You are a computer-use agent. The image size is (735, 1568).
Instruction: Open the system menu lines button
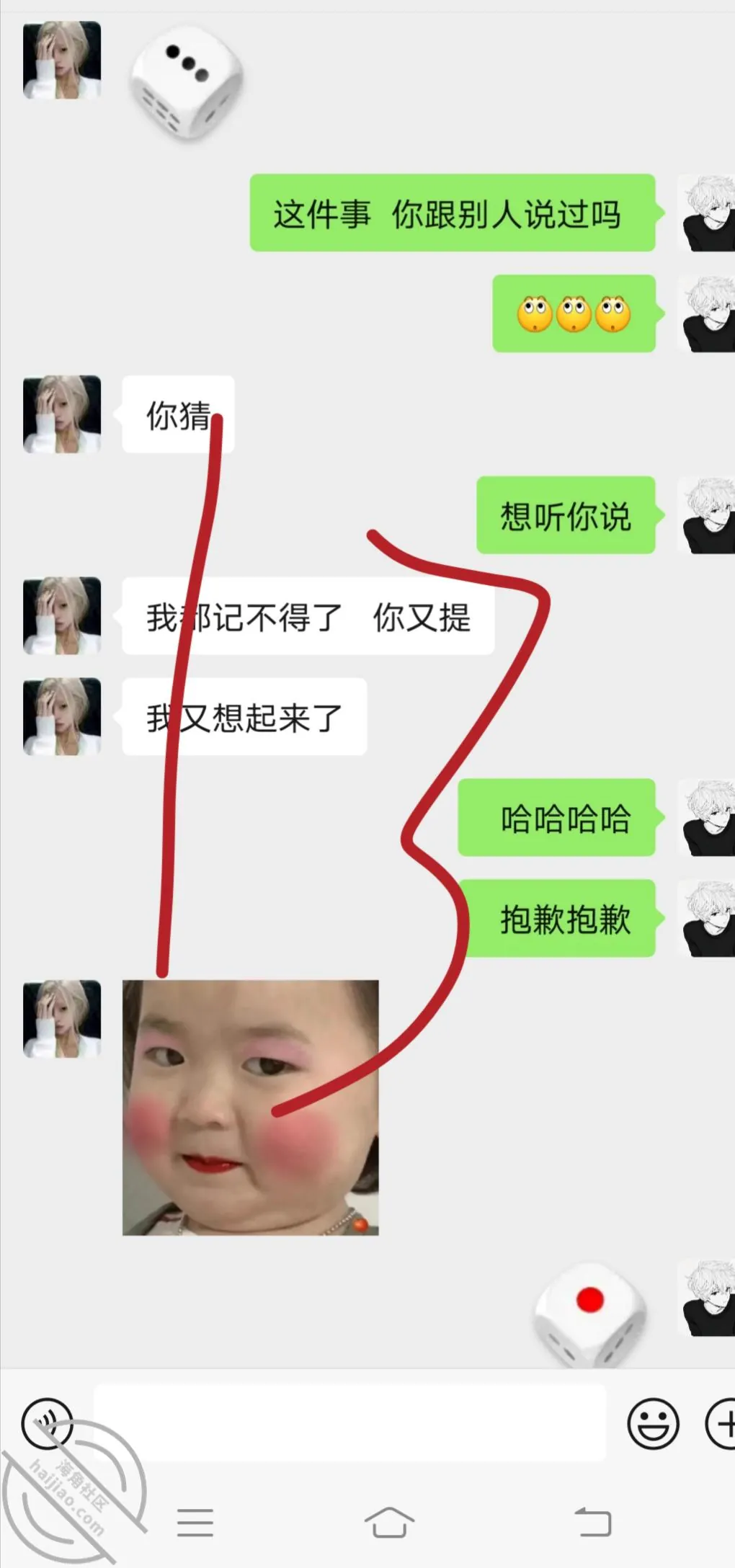coord(195,1523)
